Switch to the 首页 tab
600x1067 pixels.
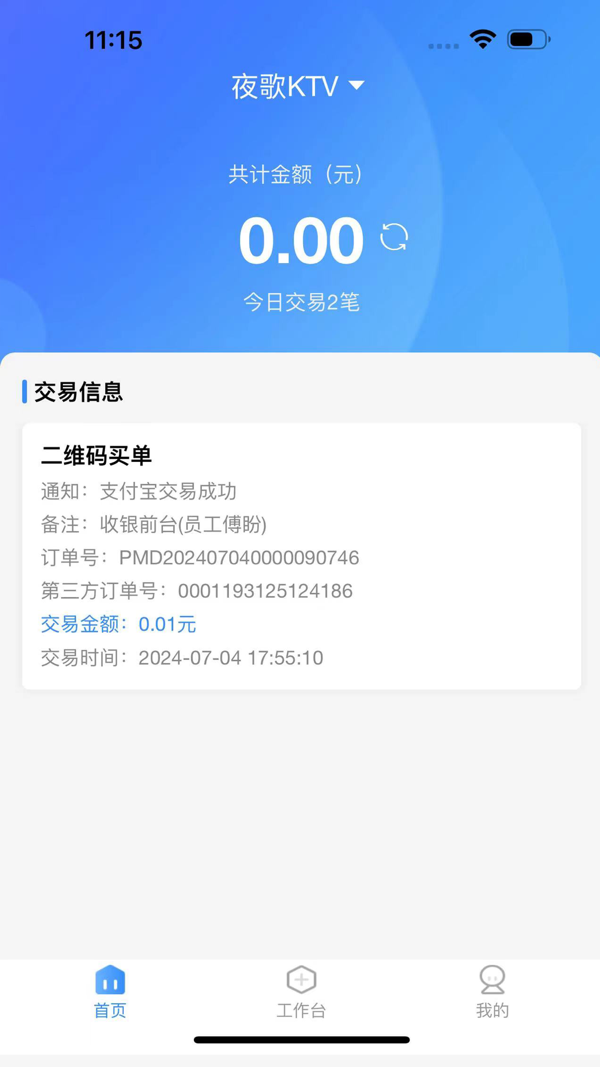(110, 991)
